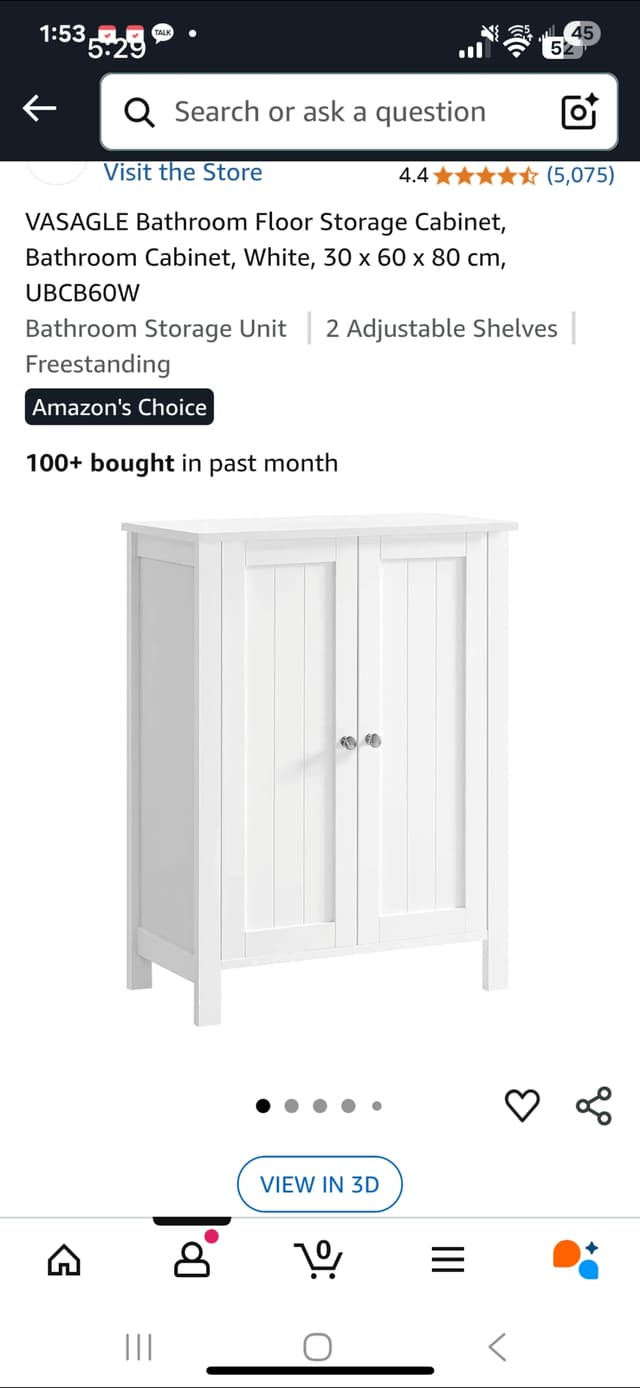
Task: Switch to the account profile tab
Action: pos(192,1260)
